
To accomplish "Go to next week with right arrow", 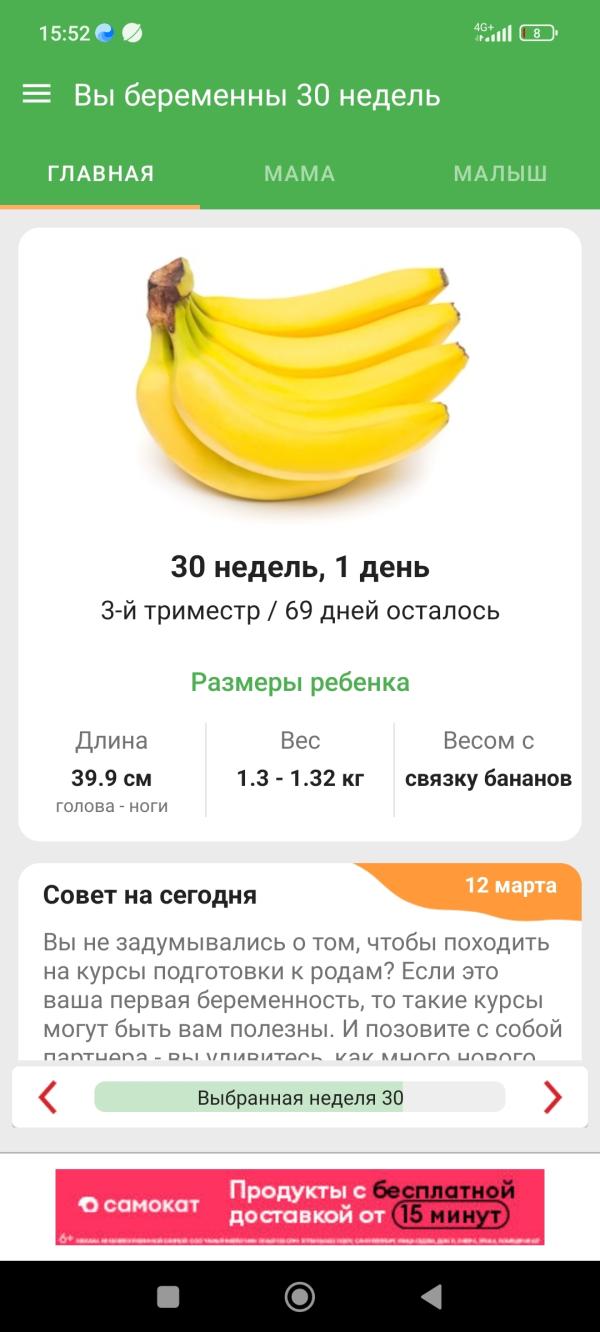I will click(x=552, y=1097).
